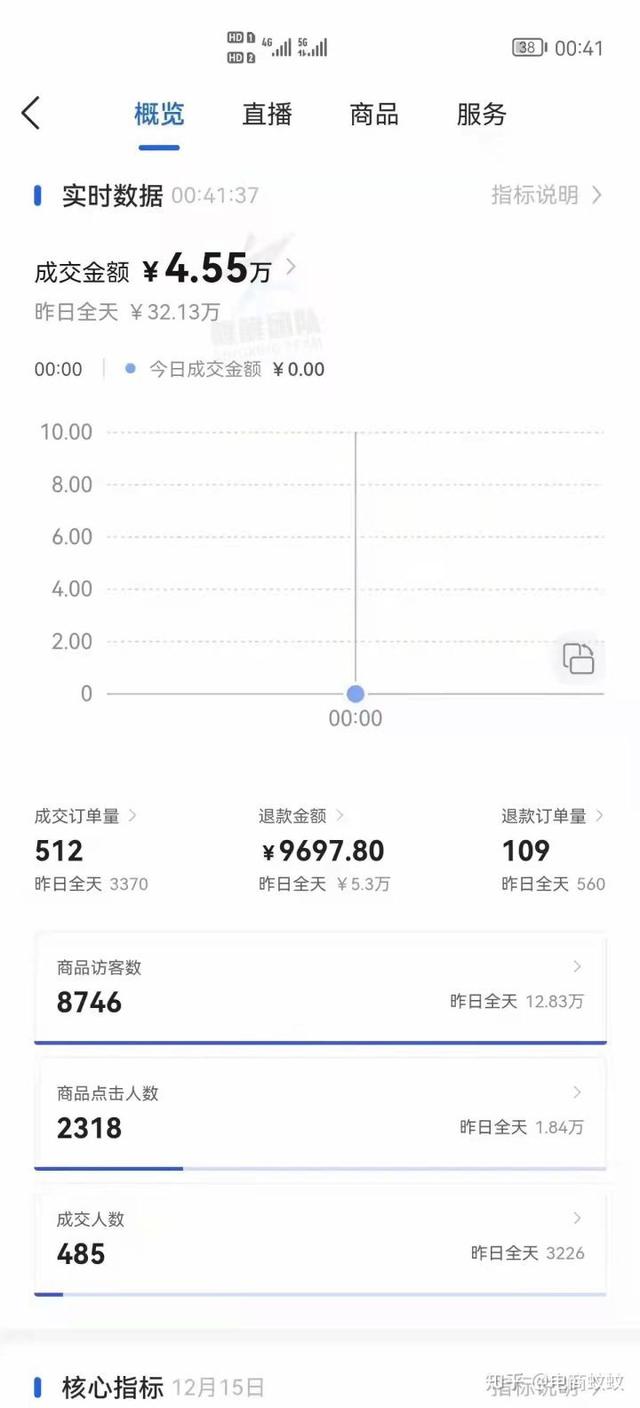Open the 成交金额 details arrow
Viewport: 640px width, 1408px height.
291,267
